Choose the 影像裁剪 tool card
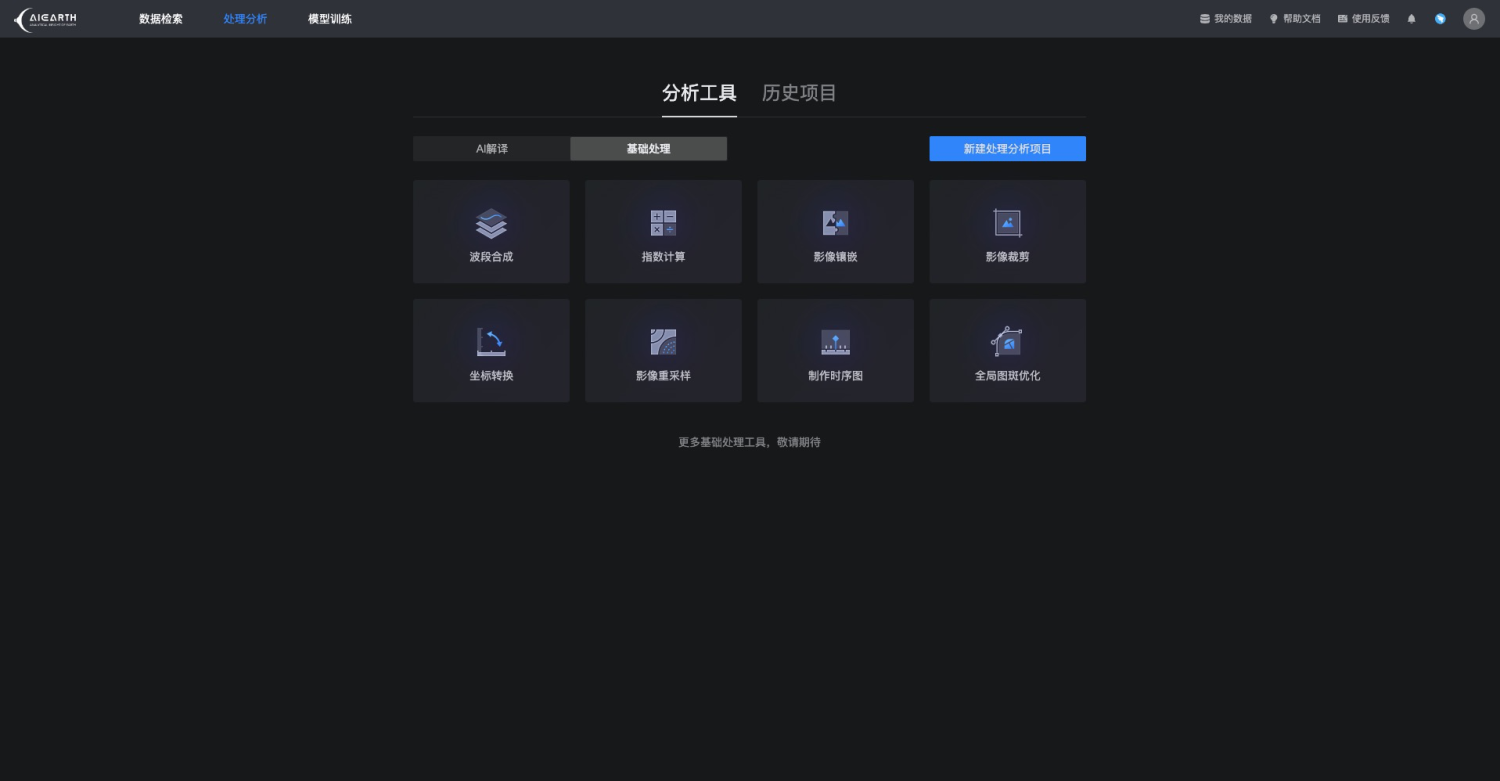The image size is (1500, 781). [1007, 232]
